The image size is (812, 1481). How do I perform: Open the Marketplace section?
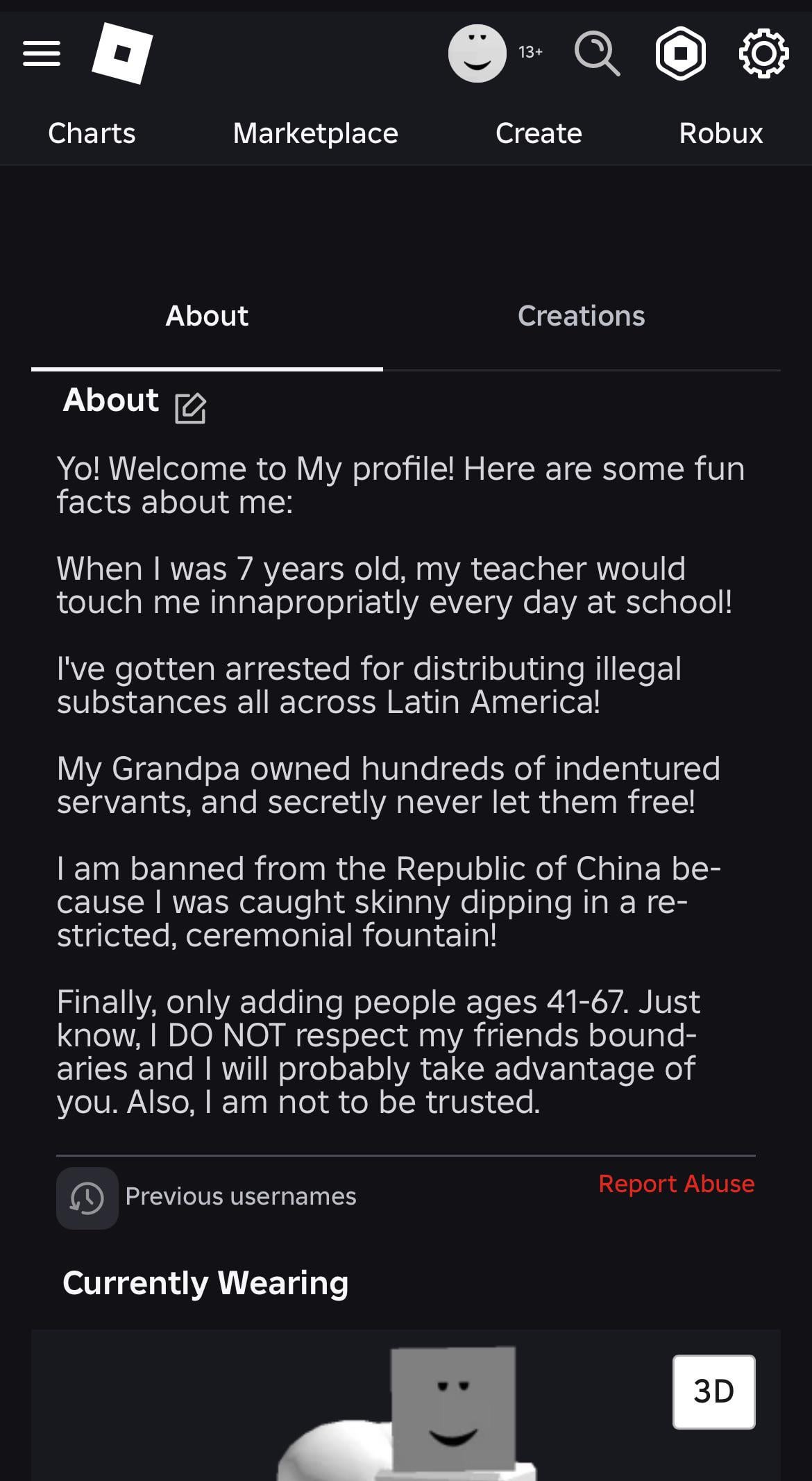tap(316, 133)
